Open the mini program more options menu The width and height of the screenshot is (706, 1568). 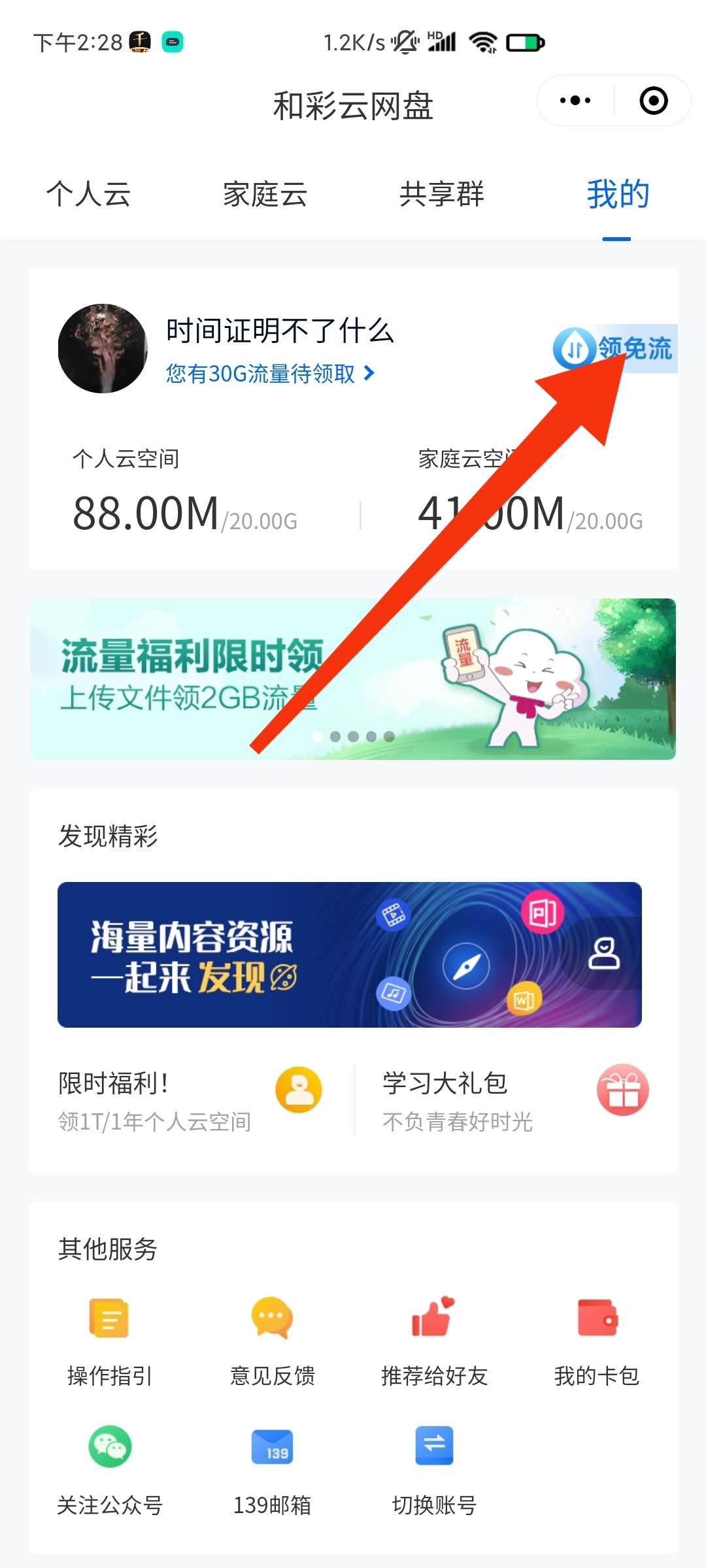point(575,101)
